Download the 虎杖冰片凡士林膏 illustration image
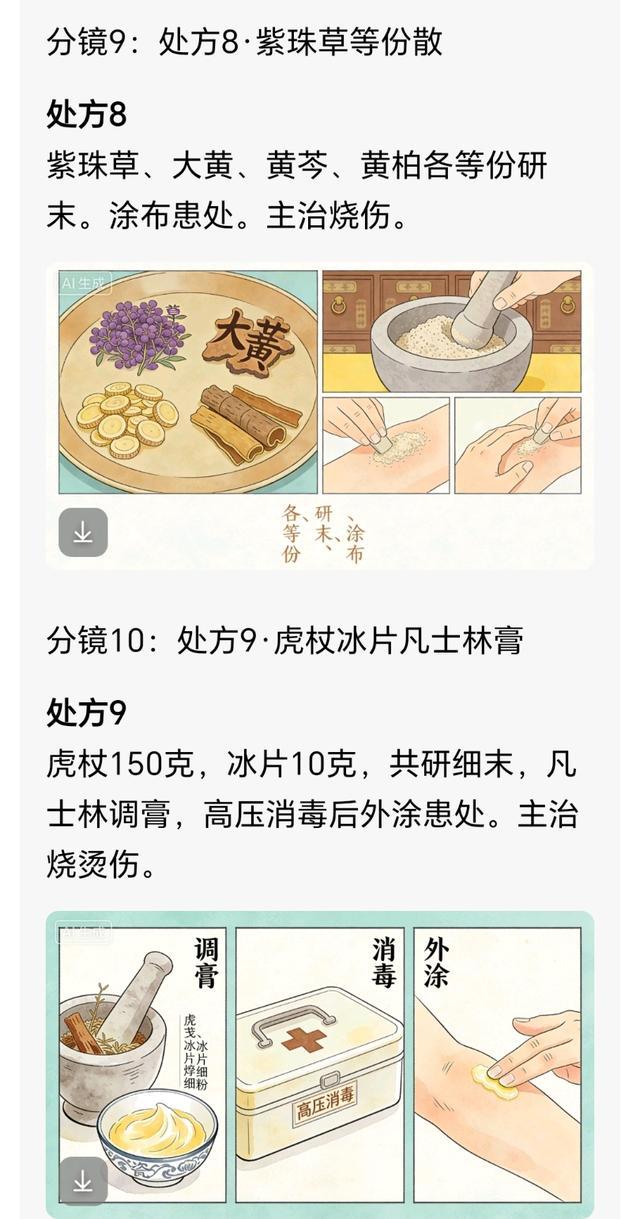Screen dimensions: 640x1219 coord(83,1182)
